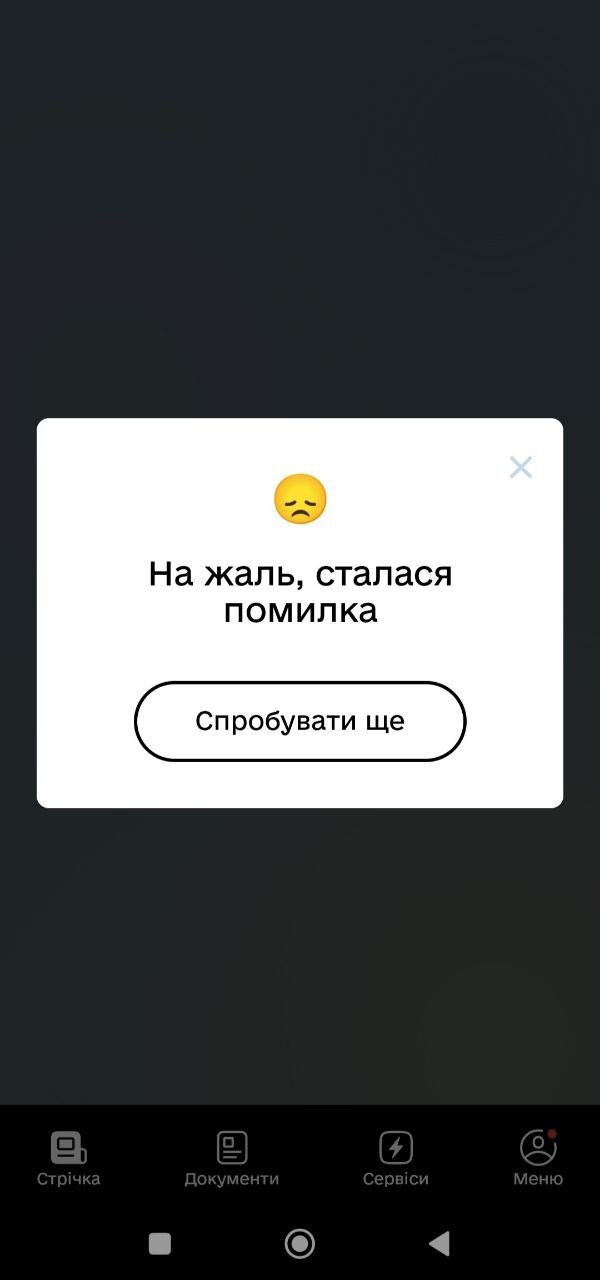The width and height of the screenshot is (600, 1280).
Task: Tap the system back button
Action: (439, 1243)
